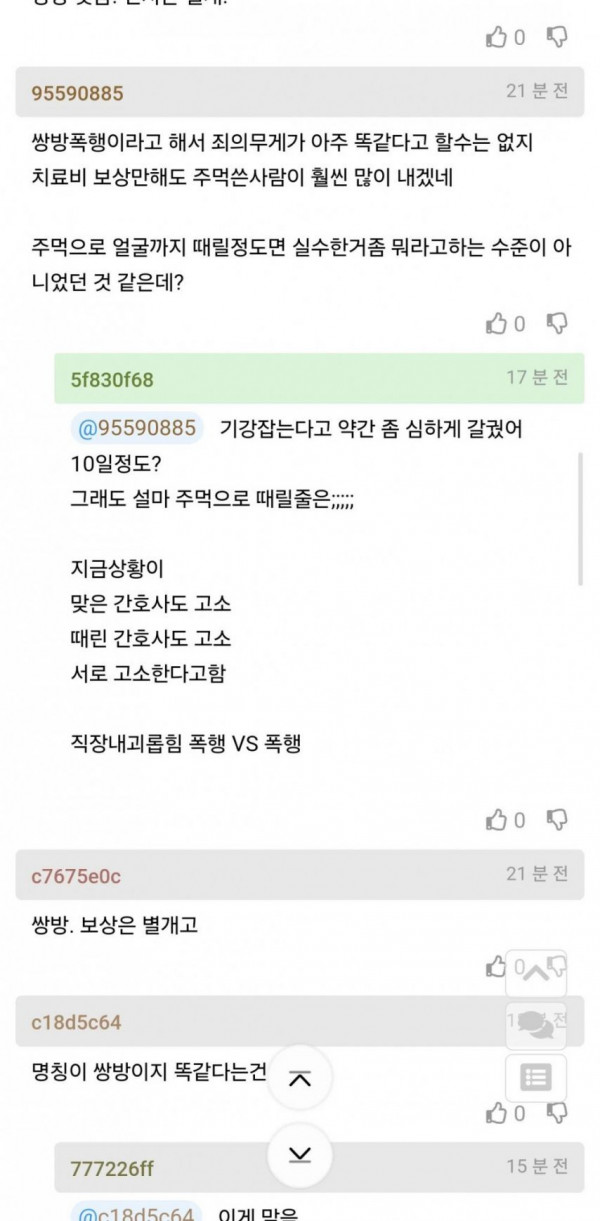
Task: Open the profile of user 777226ff
Action: pyautogui.click(x=112, y=1168)
